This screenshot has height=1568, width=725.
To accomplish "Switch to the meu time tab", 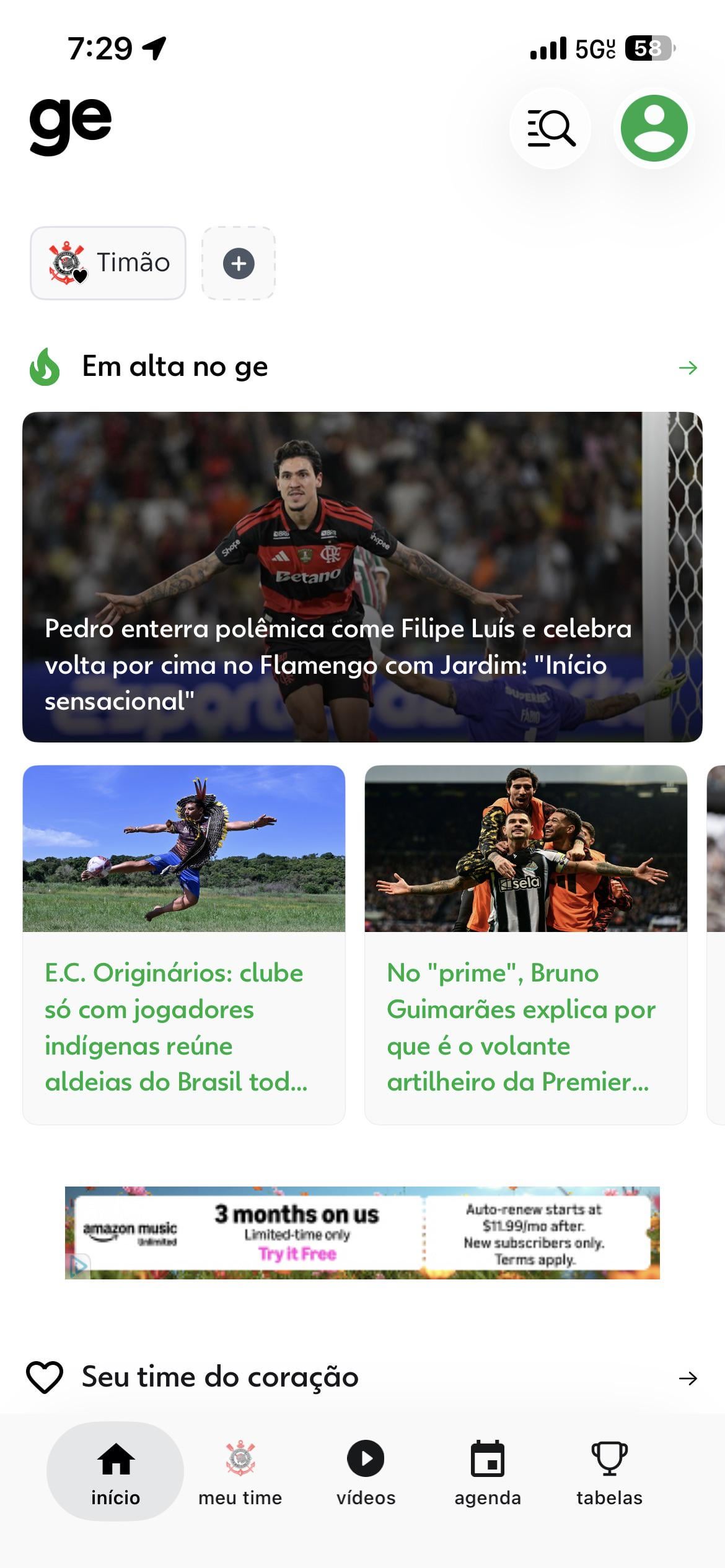I will 240,1471.
